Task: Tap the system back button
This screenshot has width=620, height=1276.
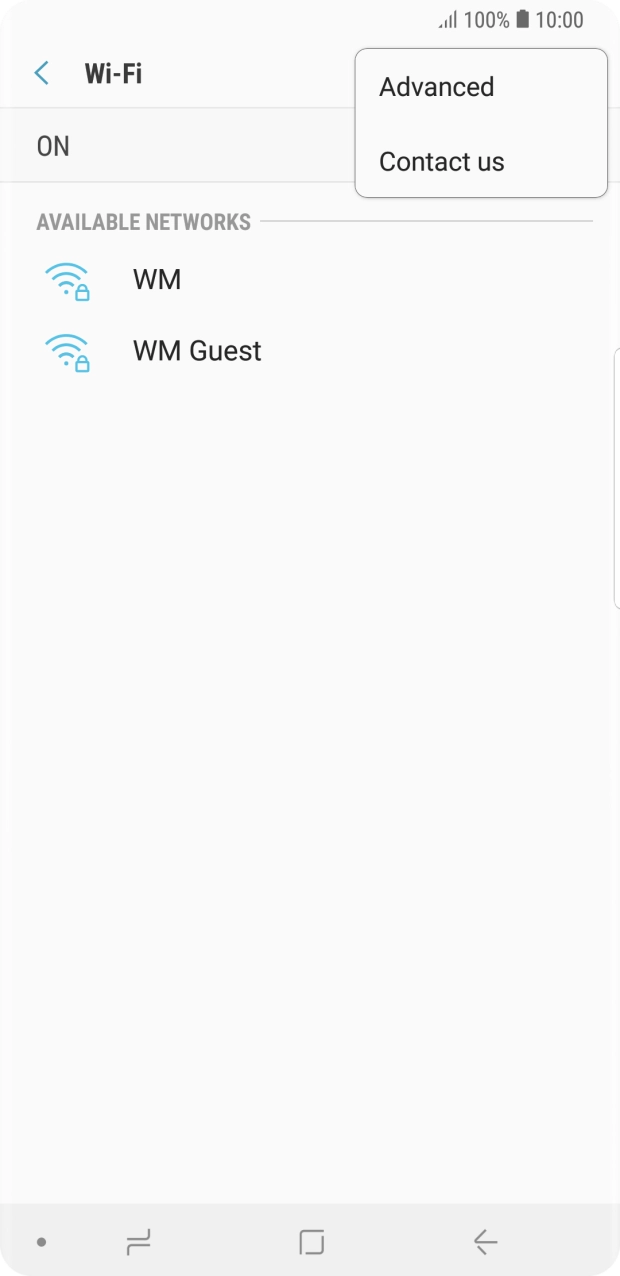Action: [x=485, y=1242]
